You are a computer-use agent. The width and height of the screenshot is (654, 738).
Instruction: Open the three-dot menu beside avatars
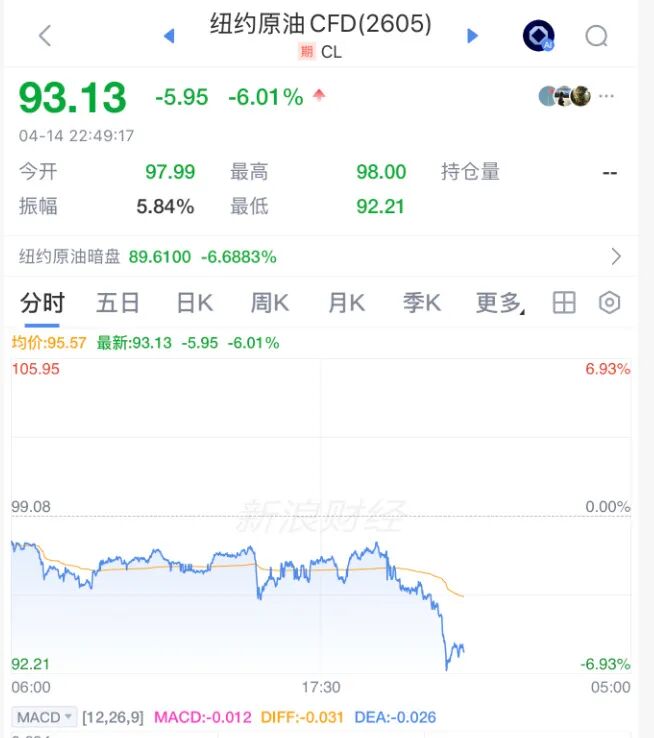607,97
